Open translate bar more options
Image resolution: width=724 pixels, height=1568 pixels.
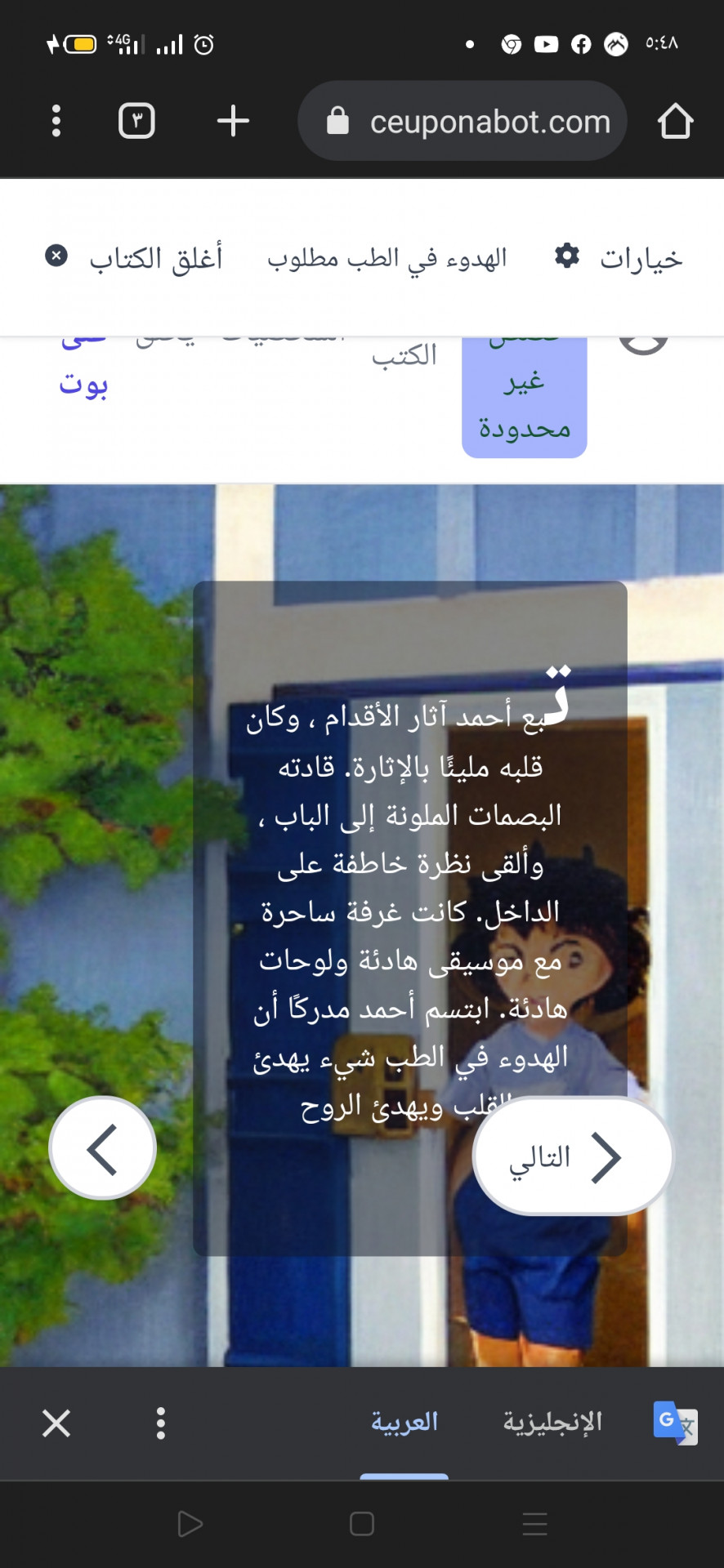coord(161,1423)
